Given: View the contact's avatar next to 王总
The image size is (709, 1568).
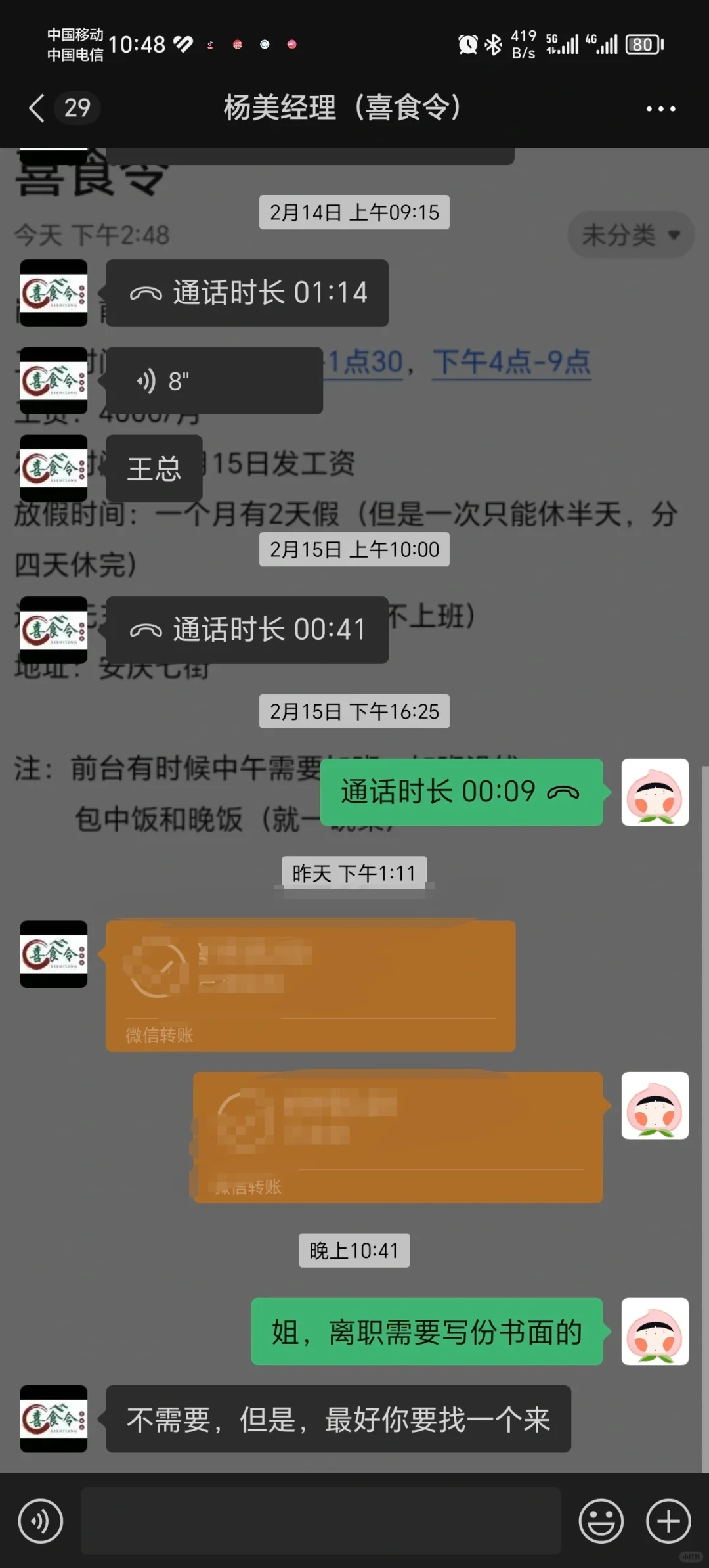Looking at the screenshot, I should coord(54,468).
